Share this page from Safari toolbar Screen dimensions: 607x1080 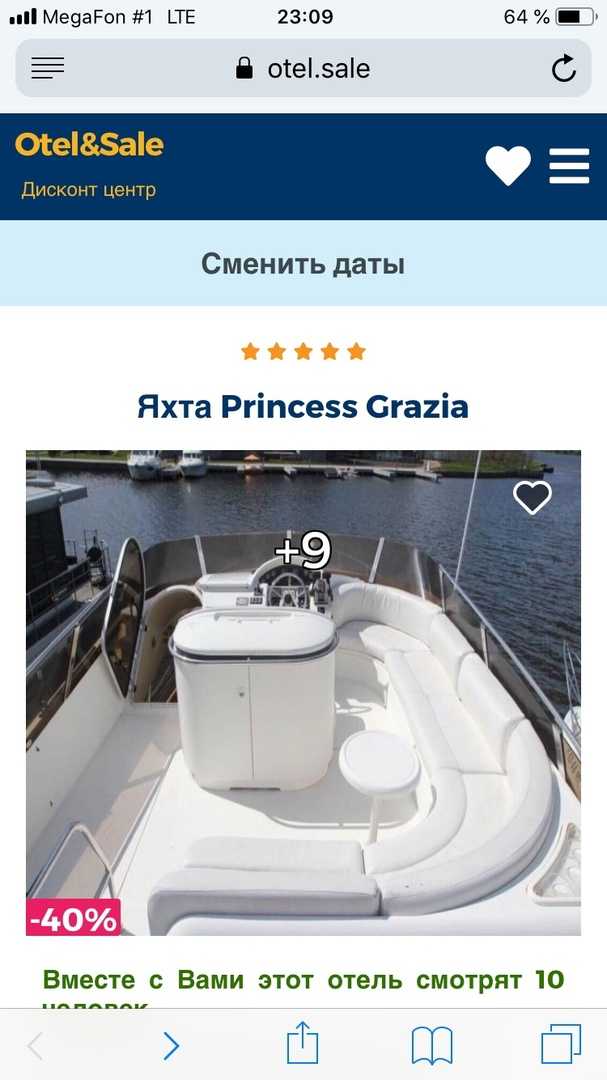pos(302,1043)
